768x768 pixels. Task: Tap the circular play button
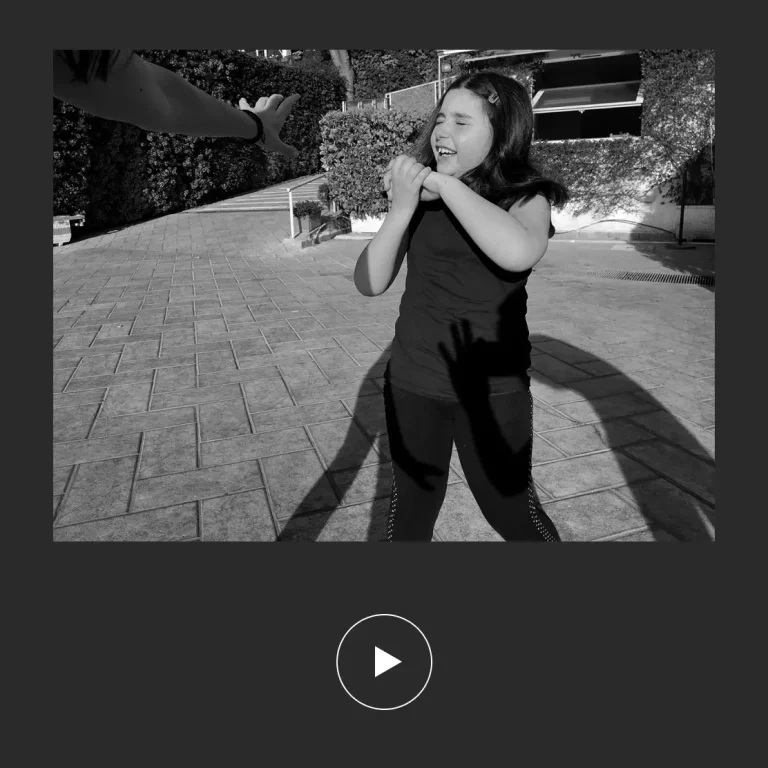click(x=384, y=662)
